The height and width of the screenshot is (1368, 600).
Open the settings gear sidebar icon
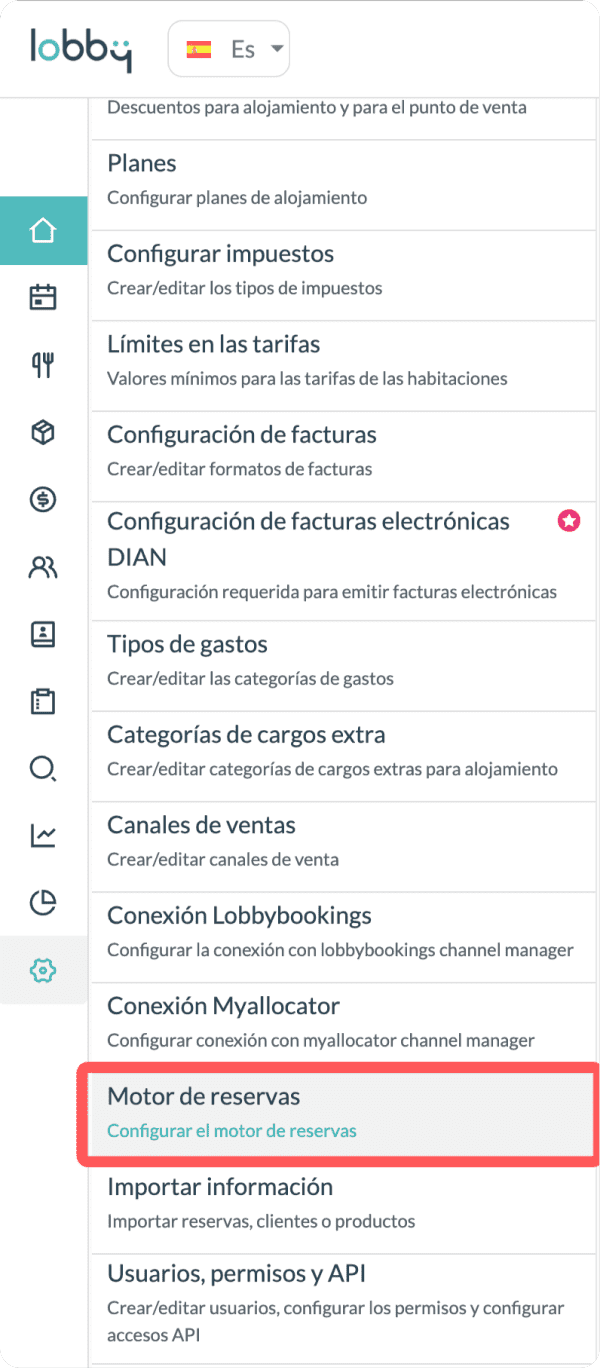(43, 969)
